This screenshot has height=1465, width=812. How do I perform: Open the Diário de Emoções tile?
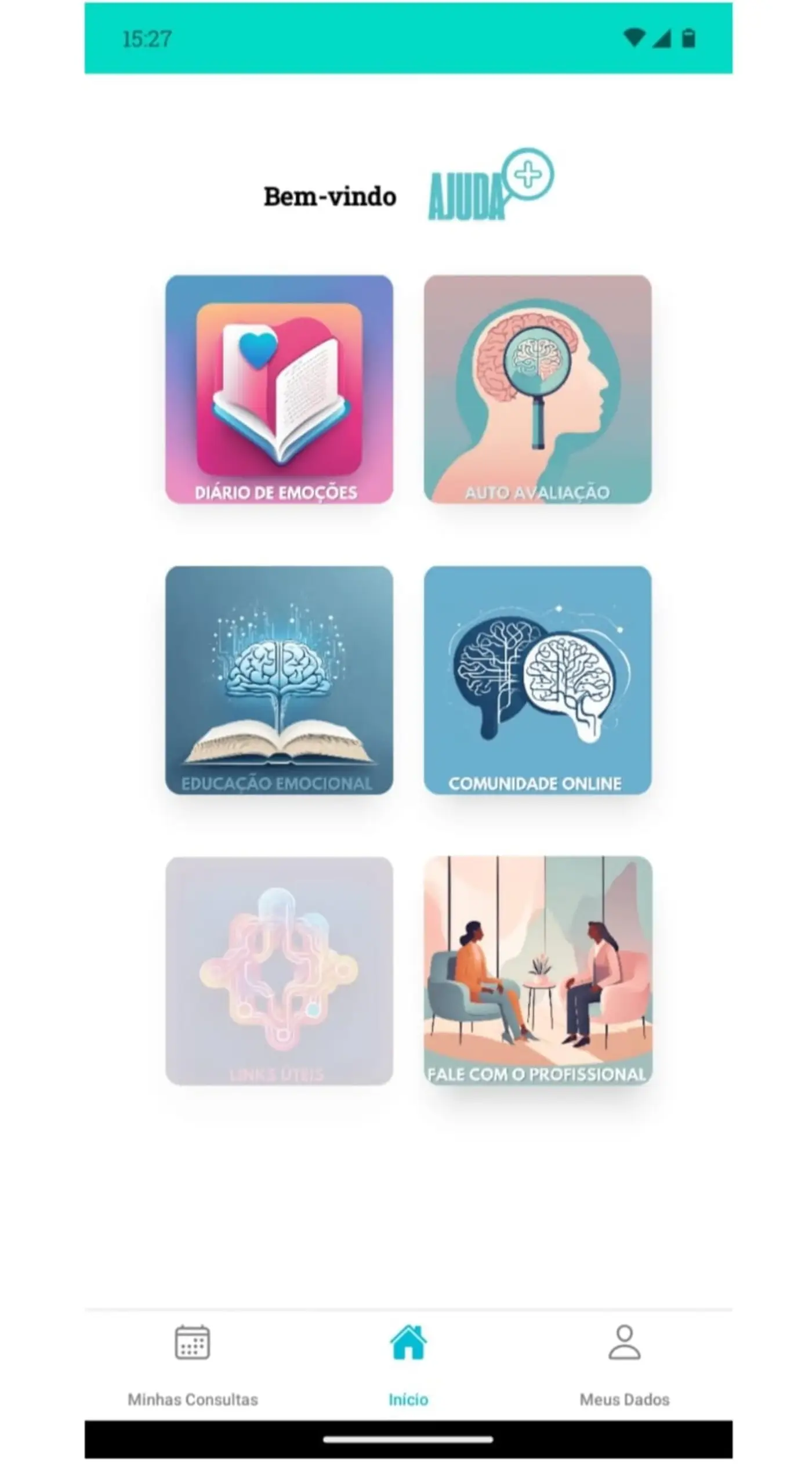pyautogui.click(x=279, y=389)
